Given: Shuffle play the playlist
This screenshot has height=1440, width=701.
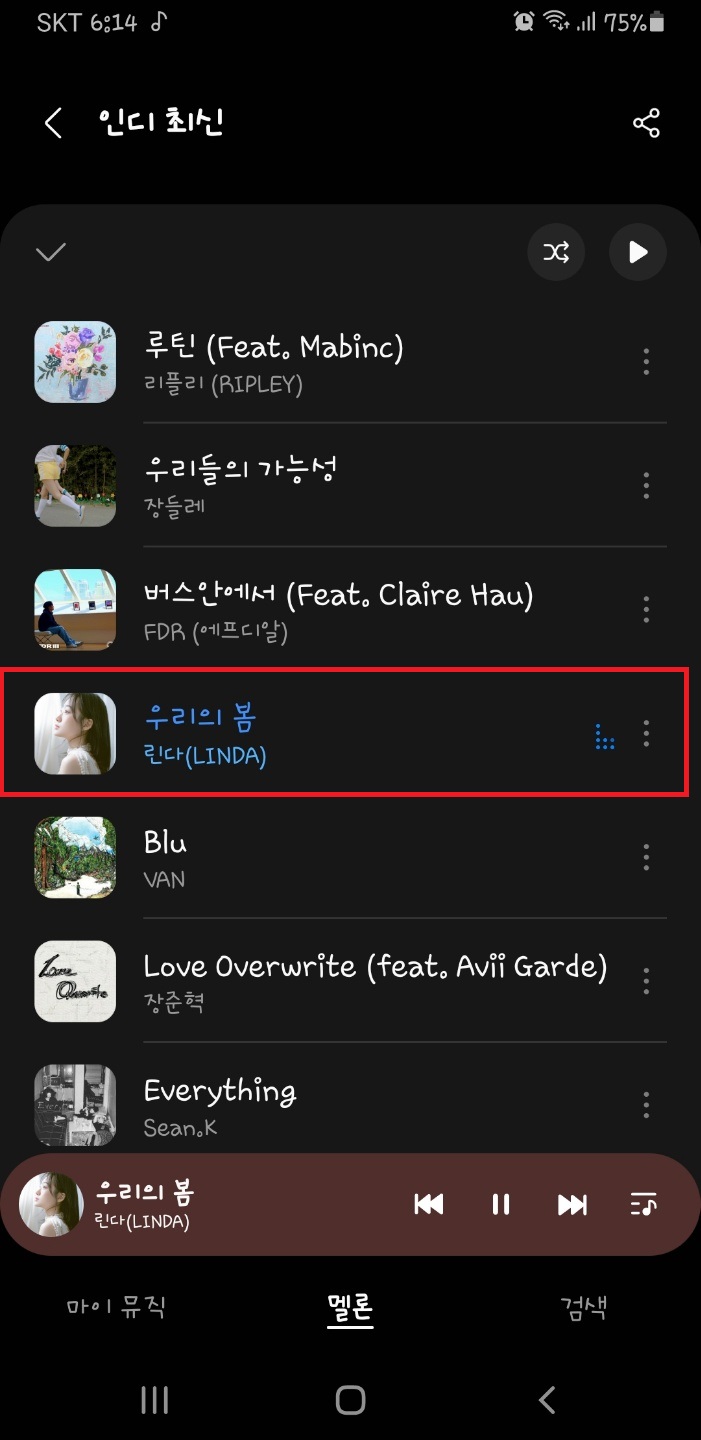Looking at the screenshot, I should (x=556, y=252).
